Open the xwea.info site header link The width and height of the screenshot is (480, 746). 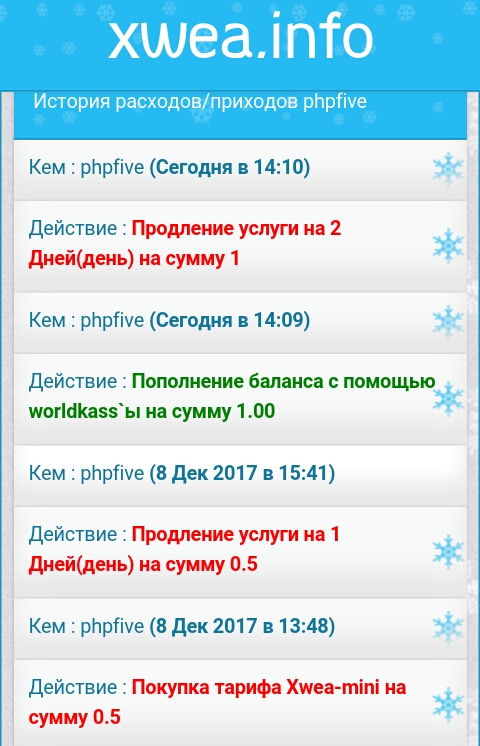[x=241, y=36]
